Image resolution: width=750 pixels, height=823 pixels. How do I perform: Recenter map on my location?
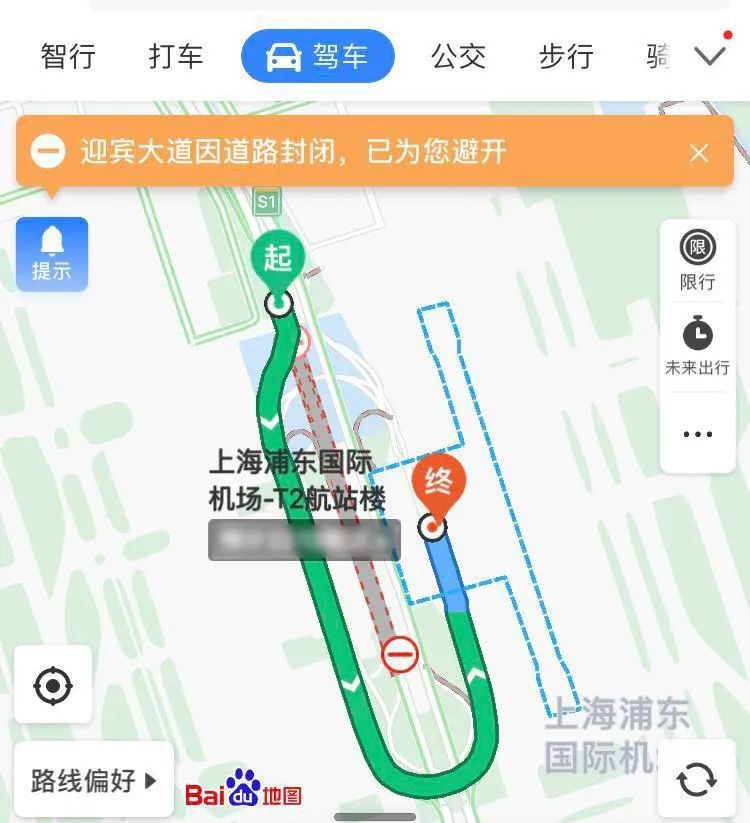point(53,686)
